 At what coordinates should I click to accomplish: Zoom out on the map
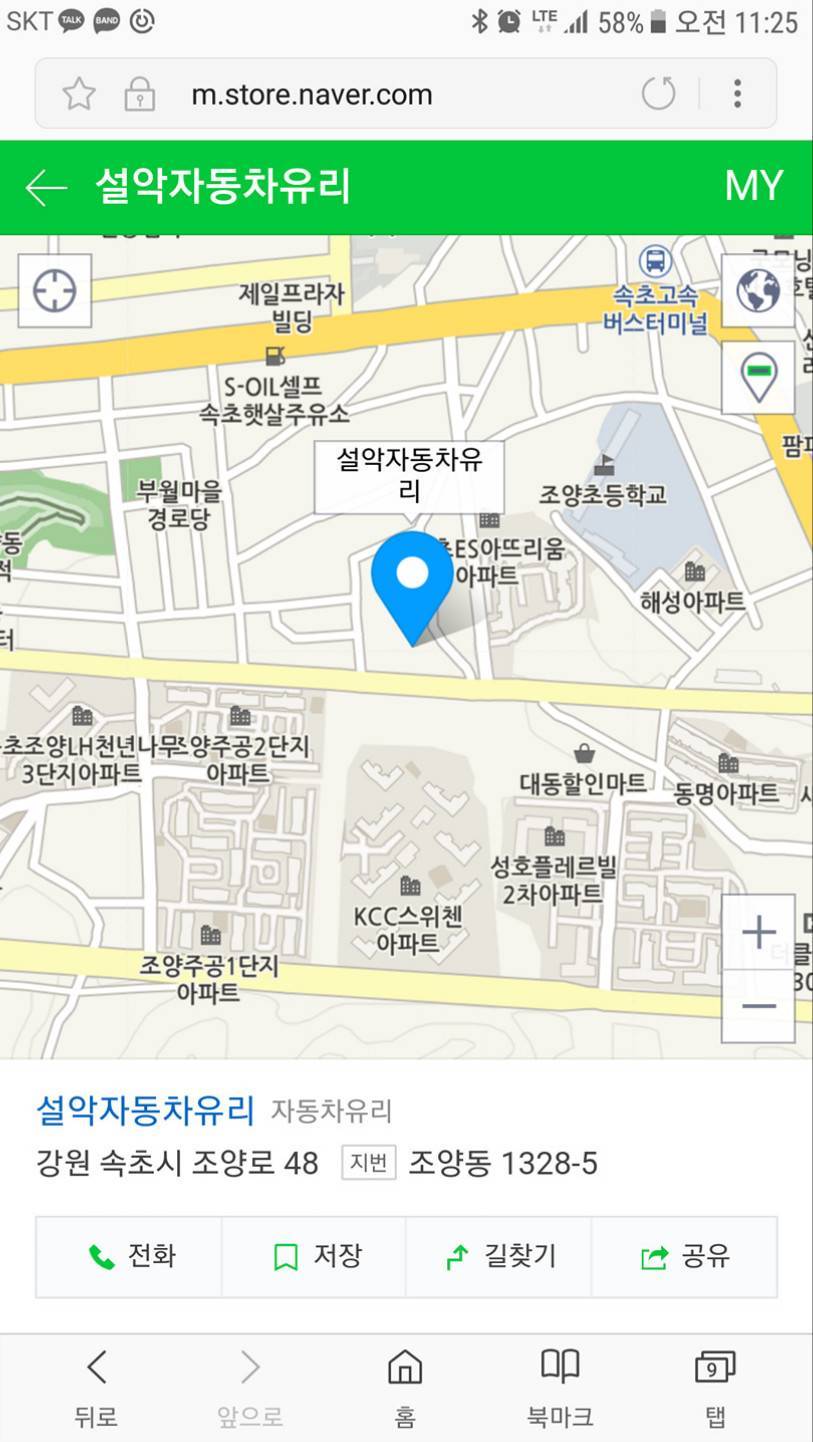pyautogui.click(x=758, y=1006)
